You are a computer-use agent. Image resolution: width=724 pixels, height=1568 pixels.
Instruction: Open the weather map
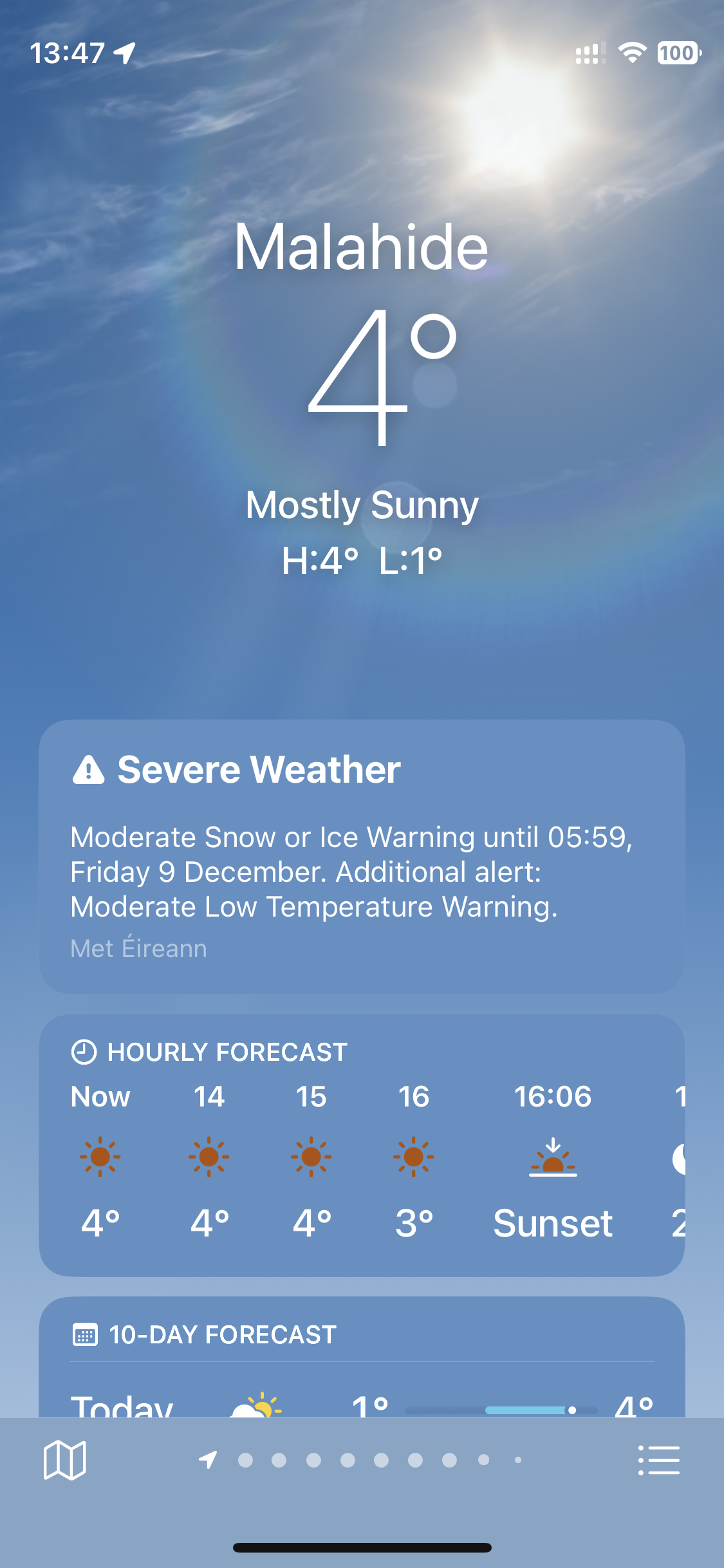point(64,1460)
